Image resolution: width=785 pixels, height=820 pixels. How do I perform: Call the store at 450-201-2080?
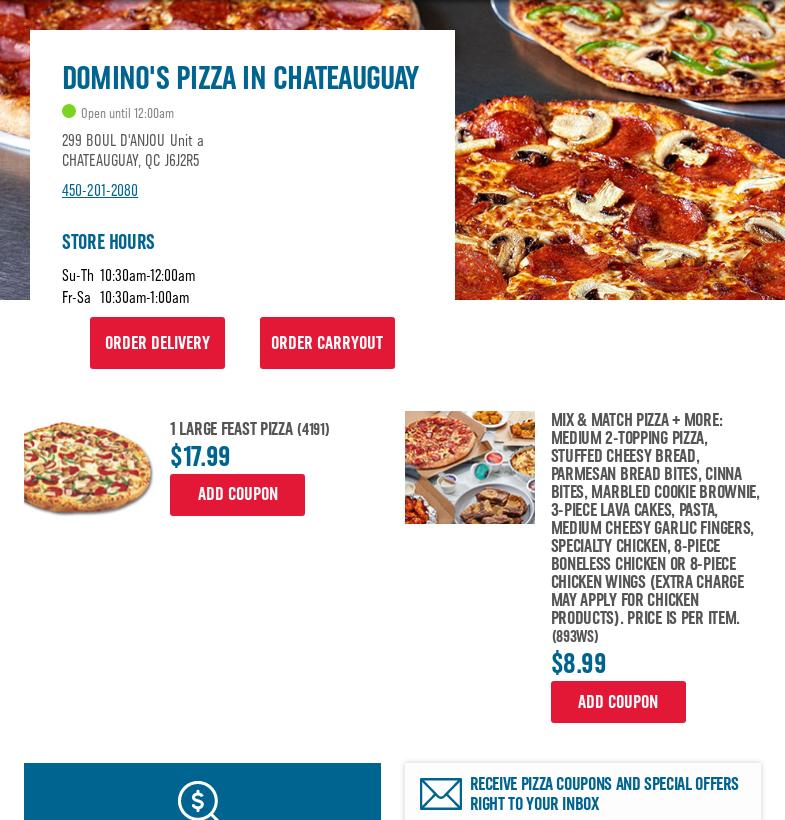click(100, 190)
